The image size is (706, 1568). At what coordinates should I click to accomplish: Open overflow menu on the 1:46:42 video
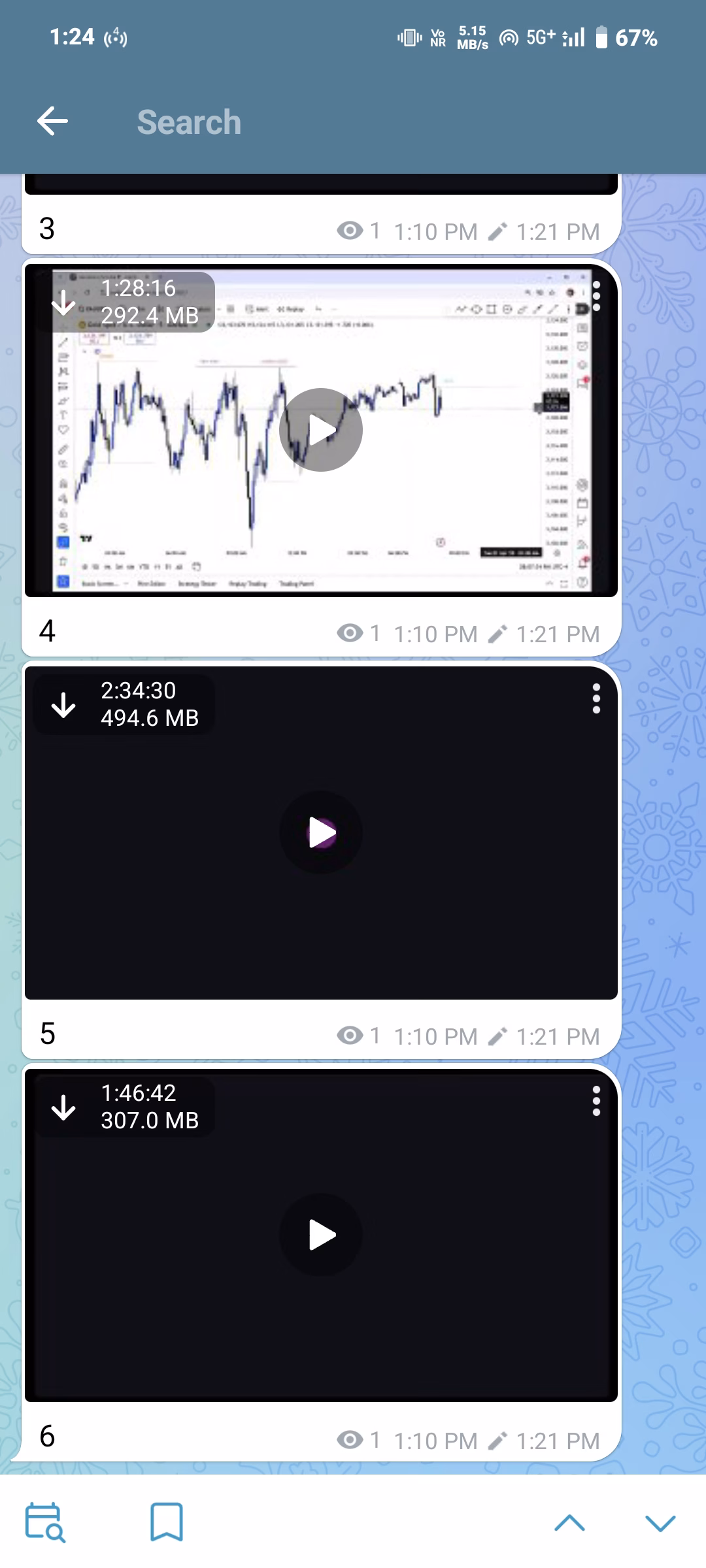tap(596, 1102)
